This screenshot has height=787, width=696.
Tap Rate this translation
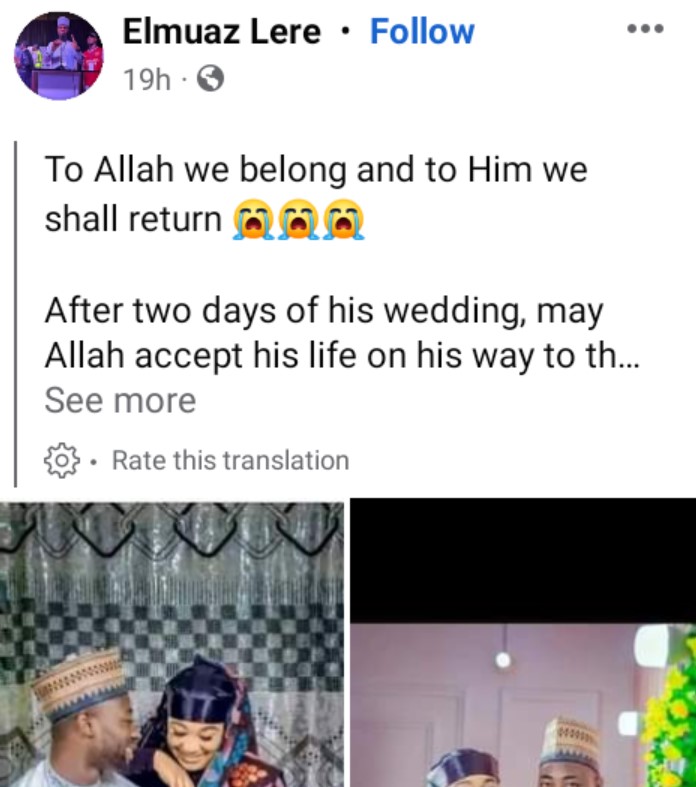(x=230, y=460)
